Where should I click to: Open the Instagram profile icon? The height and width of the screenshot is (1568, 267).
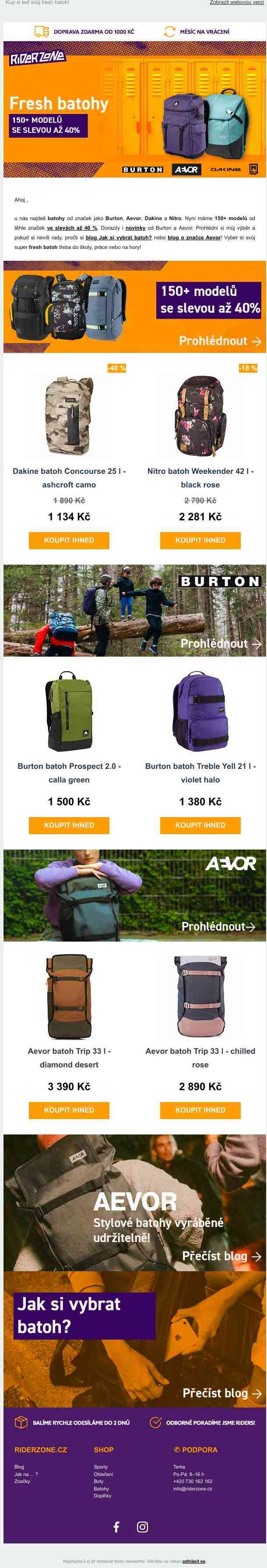point(142,1527)
